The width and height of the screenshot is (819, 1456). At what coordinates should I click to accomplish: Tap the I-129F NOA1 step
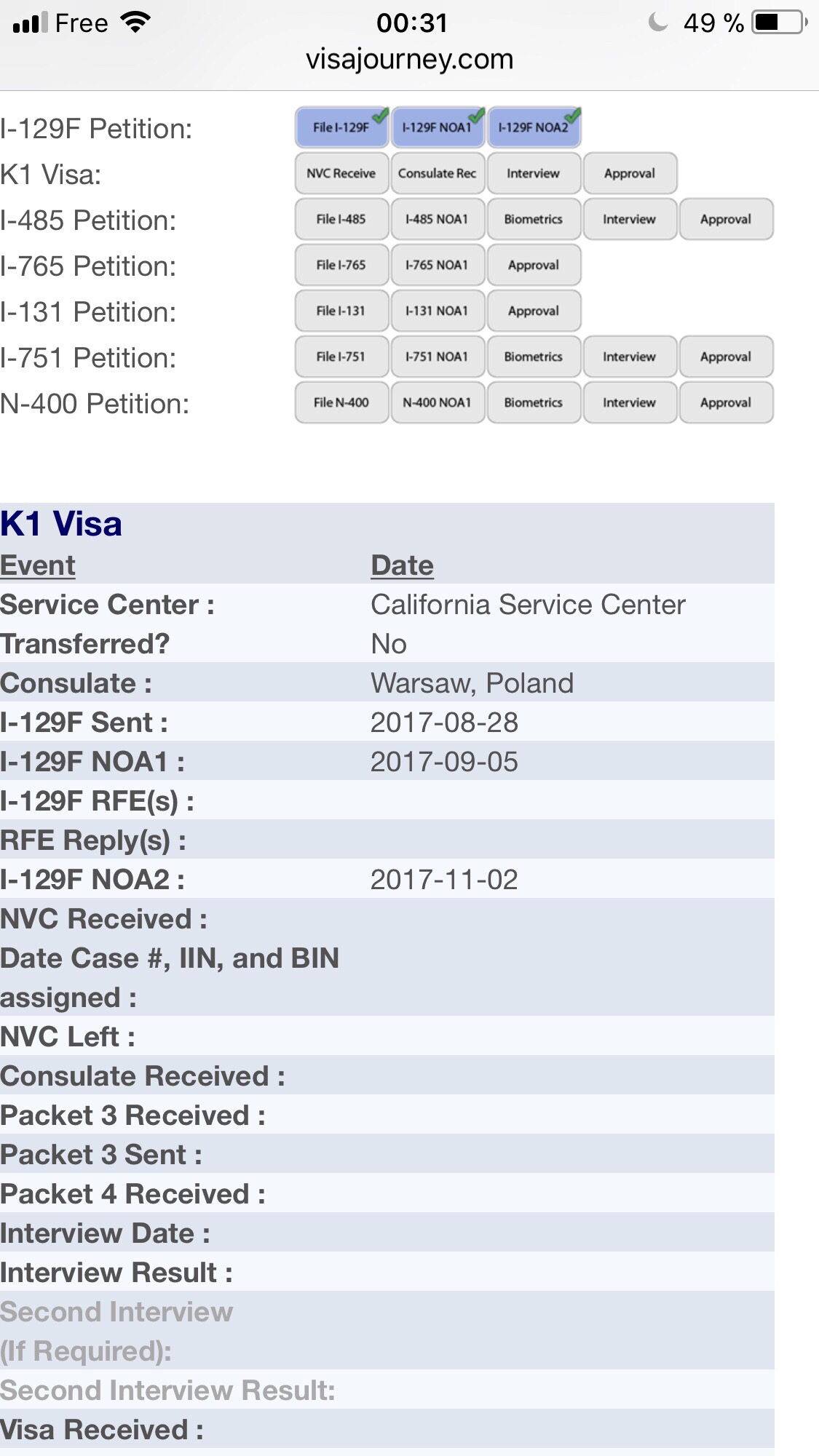click(438, 127)
